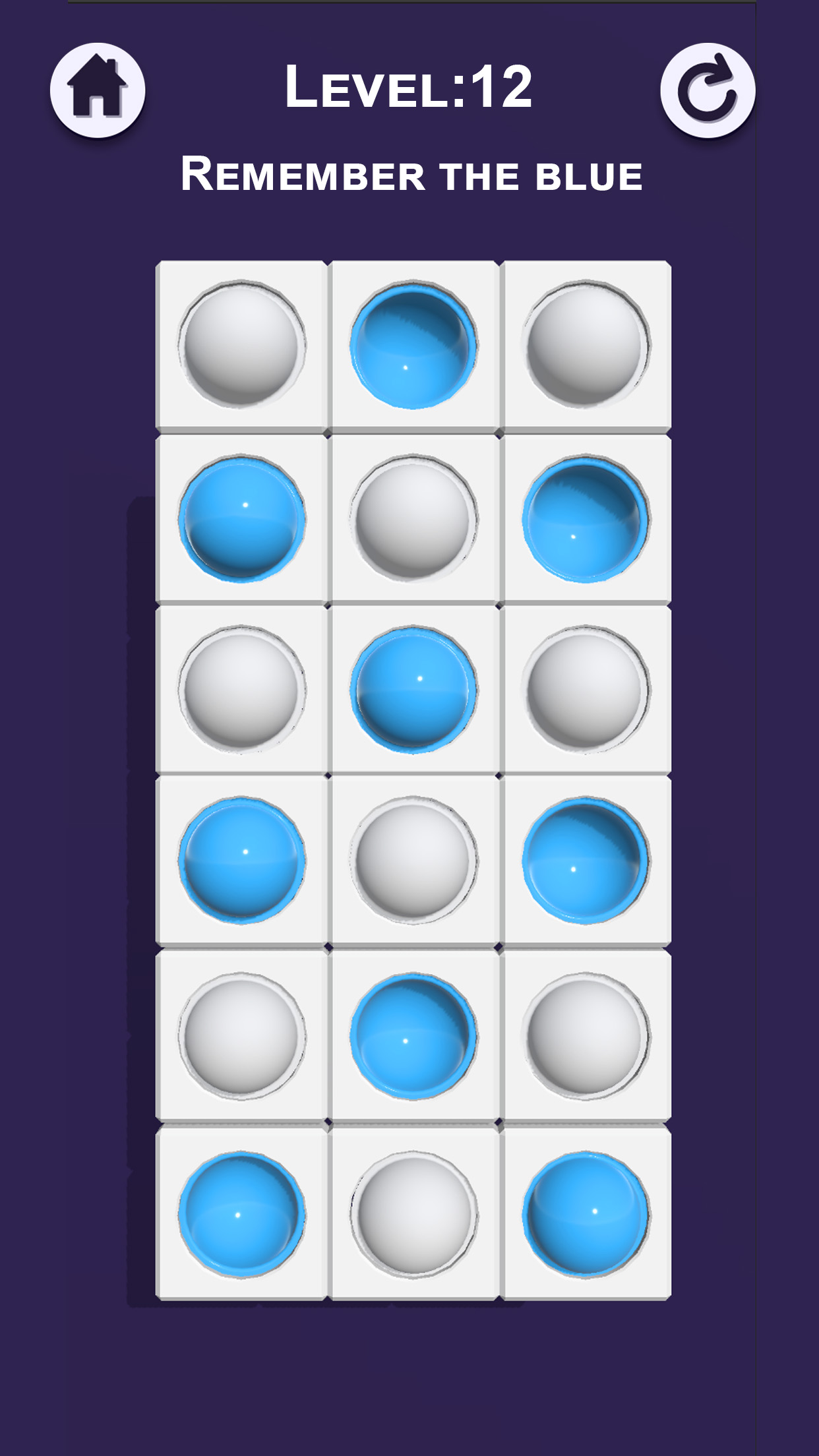The image size is (819, 1456).
Task: Tap the blue ball in the bottom-left tile
Action: [242, 1214]
